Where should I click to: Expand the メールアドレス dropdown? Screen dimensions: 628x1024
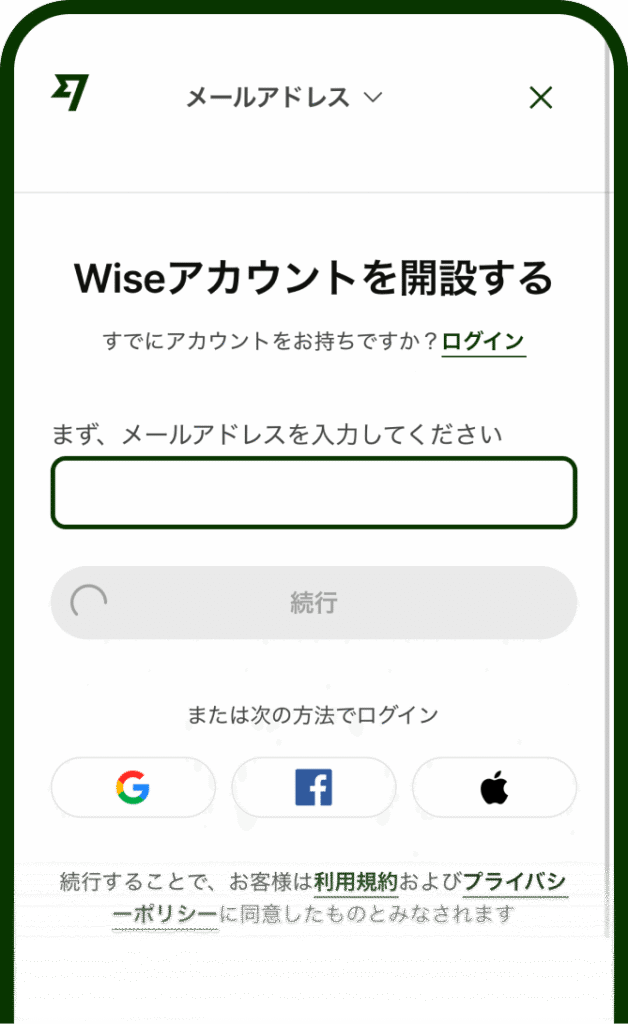284,98
